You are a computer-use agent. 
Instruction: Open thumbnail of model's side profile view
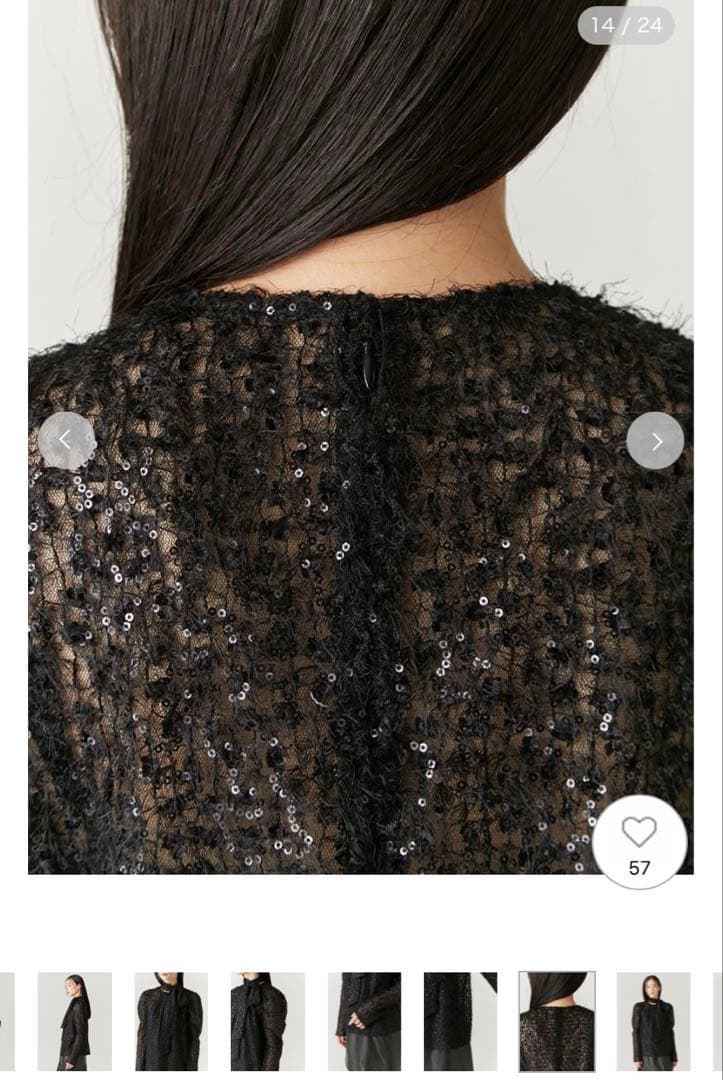[x=75, y=1021]
